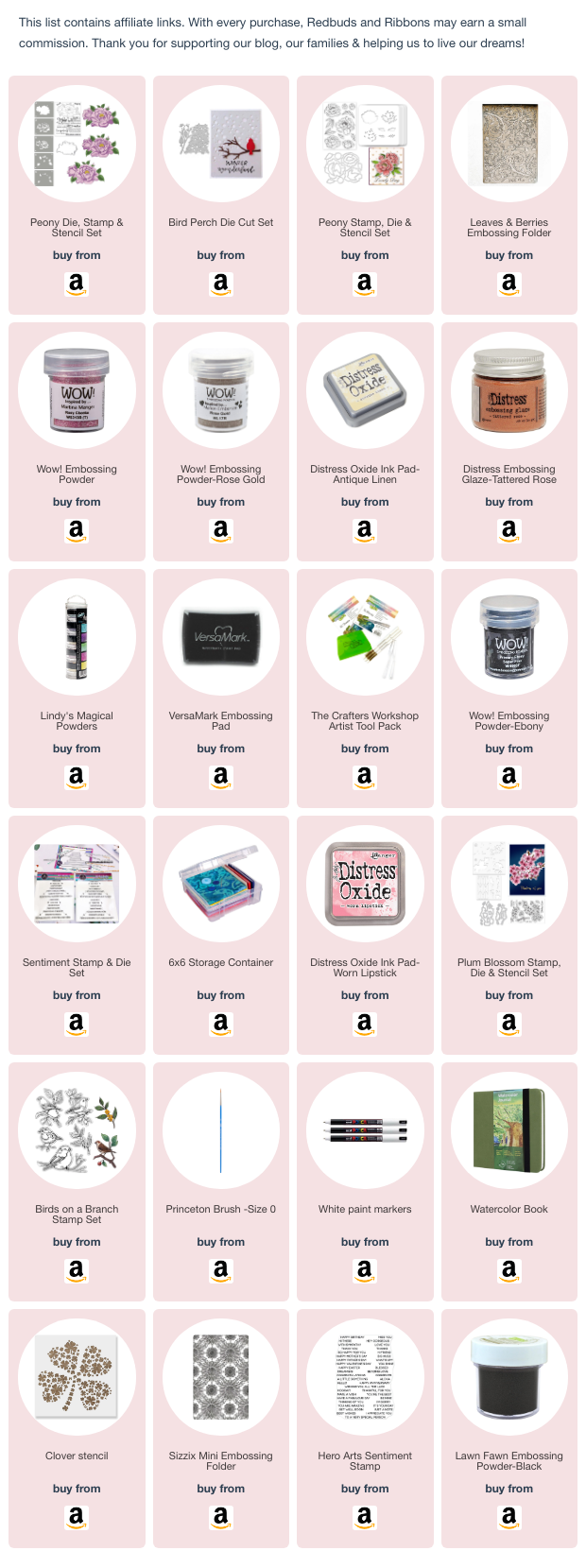Tap Amazon icon under Watercolor Book
This screenshot has width=586, height=1568.
(508, 1270)
